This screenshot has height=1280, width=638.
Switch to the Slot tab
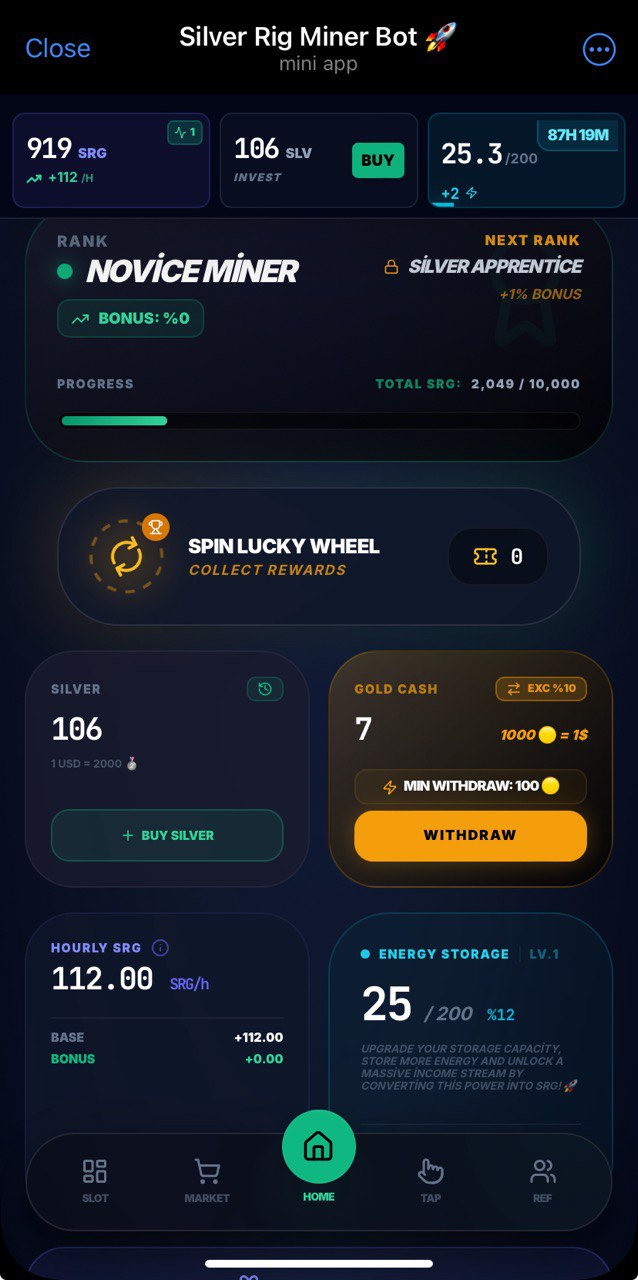(95, 1180)
